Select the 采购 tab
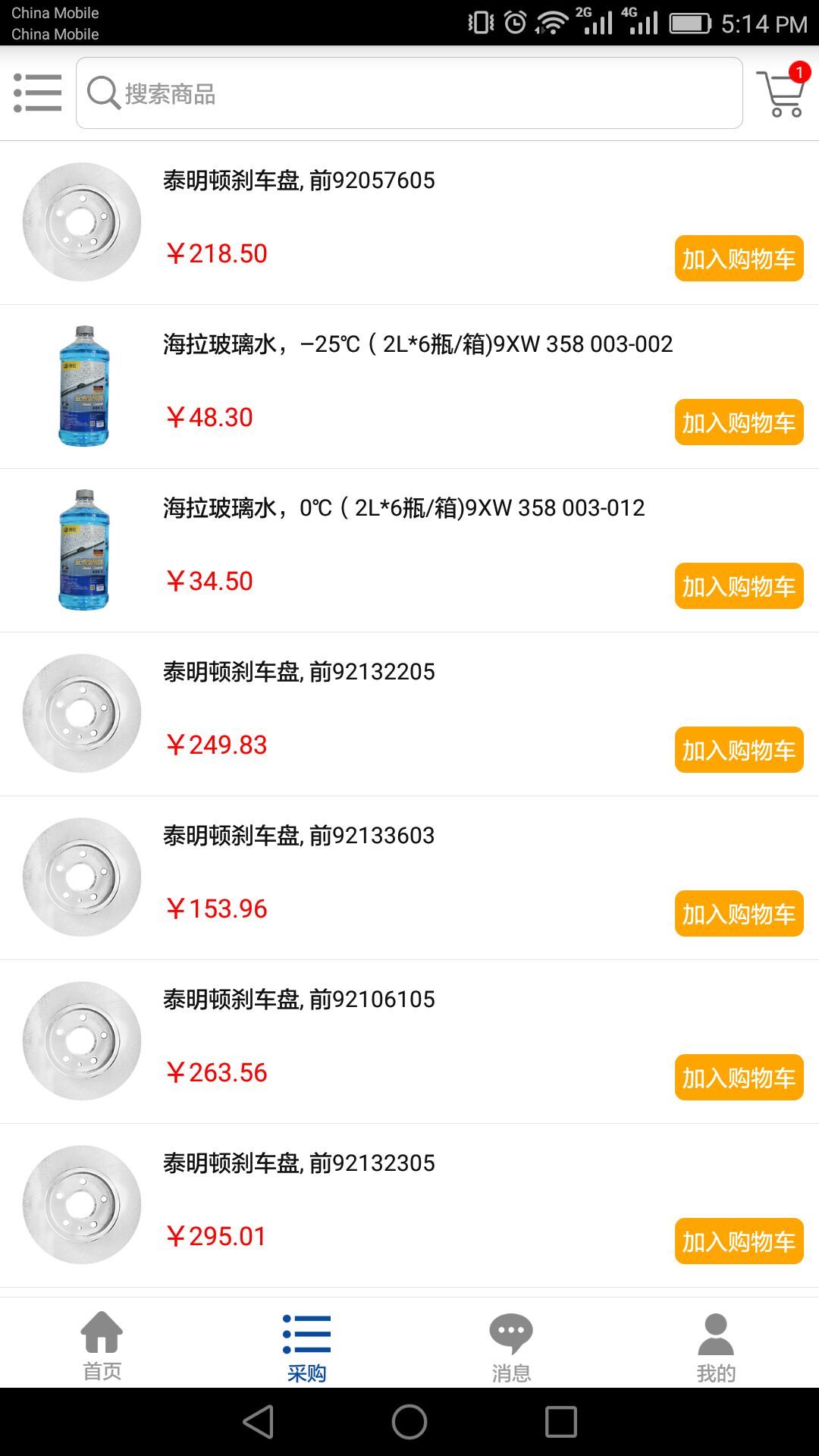 (306, 1346)
